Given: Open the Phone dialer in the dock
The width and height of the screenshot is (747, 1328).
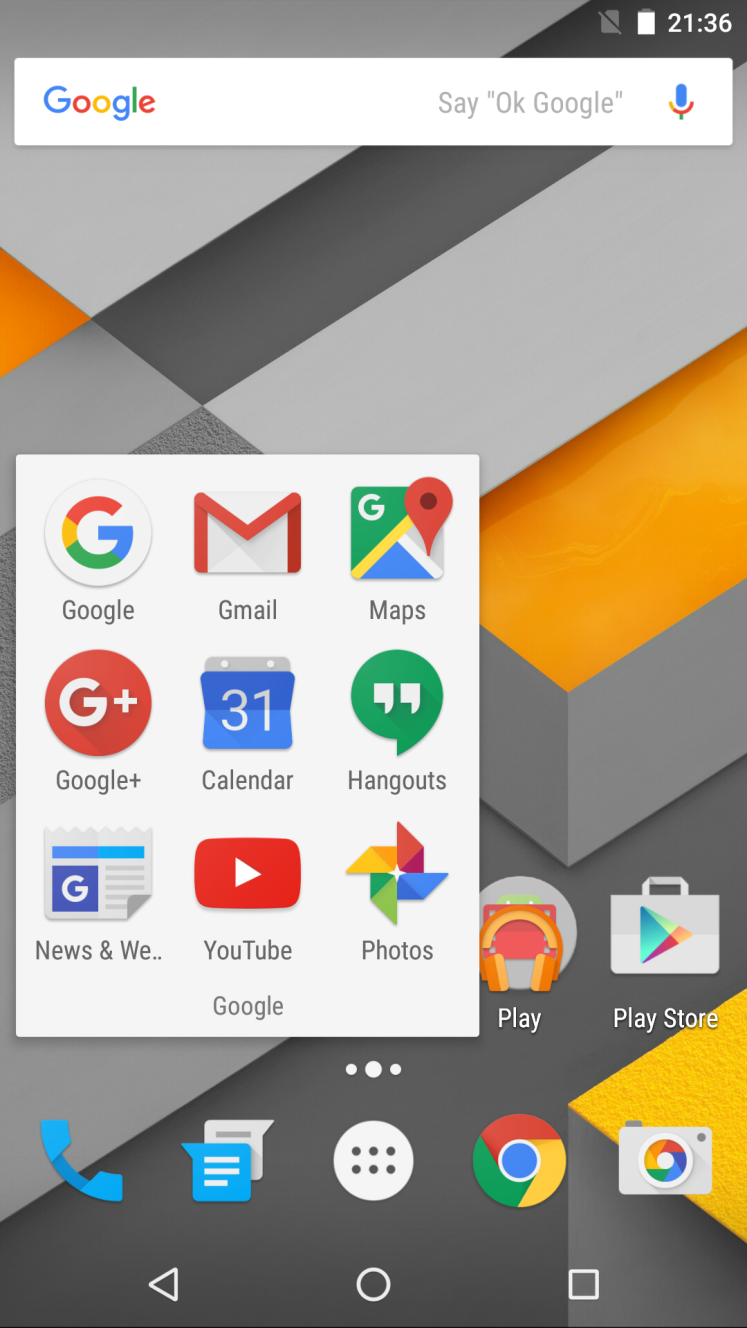Looking at the screenshot, I should [82, 1161].
